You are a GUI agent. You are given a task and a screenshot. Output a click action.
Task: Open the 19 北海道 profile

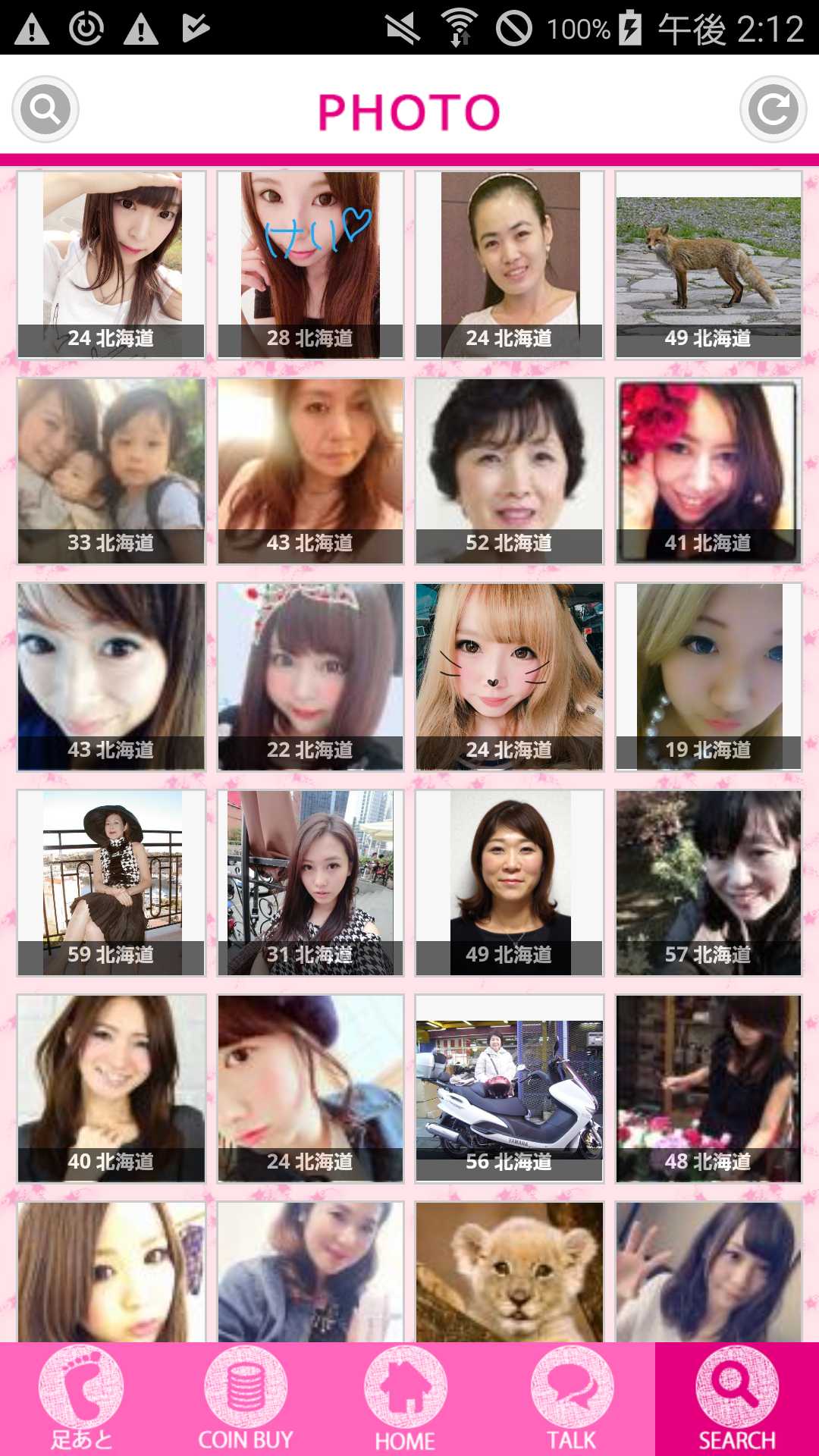point(708,676)
